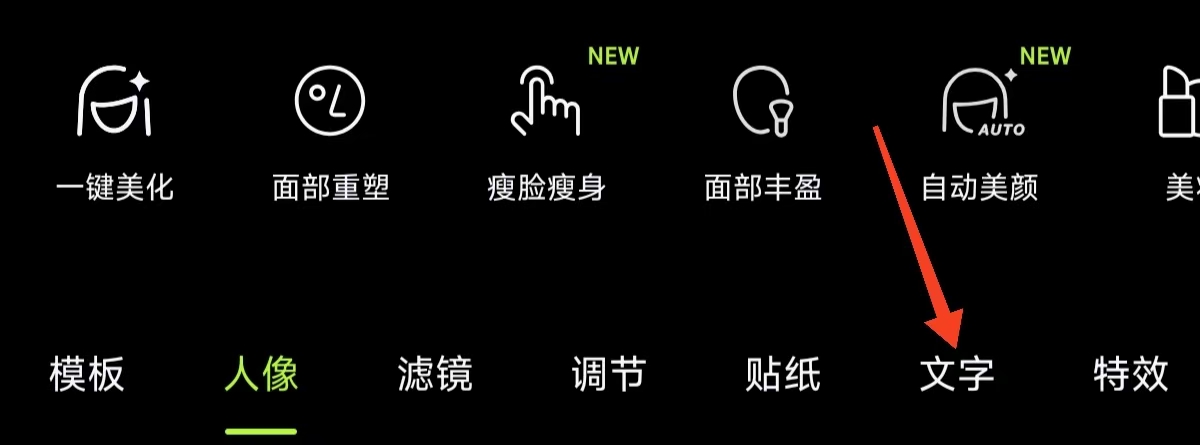This screenshot has height=445, width=1200.
Task: Open the 面部丰盈 face fullness tool
Action: tap(763, 130)
